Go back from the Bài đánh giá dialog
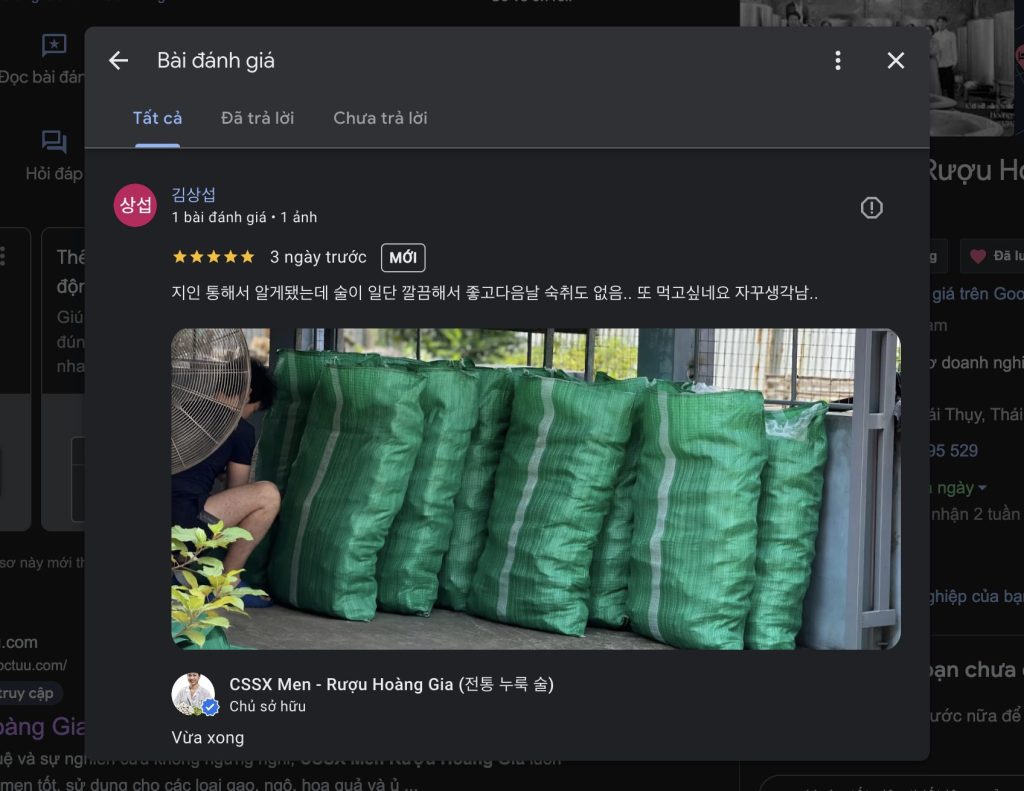This screenshot has height=791, width=1024. point(118,61)
